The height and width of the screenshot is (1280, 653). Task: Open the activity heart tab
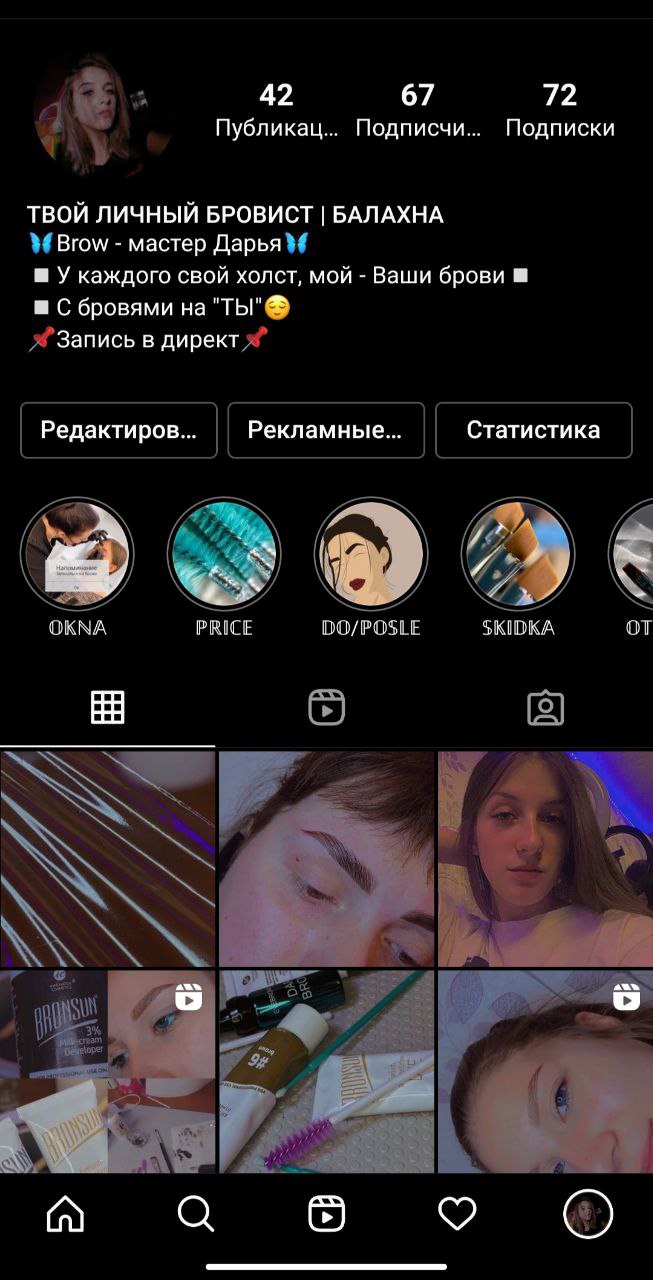click(457, 1215)
